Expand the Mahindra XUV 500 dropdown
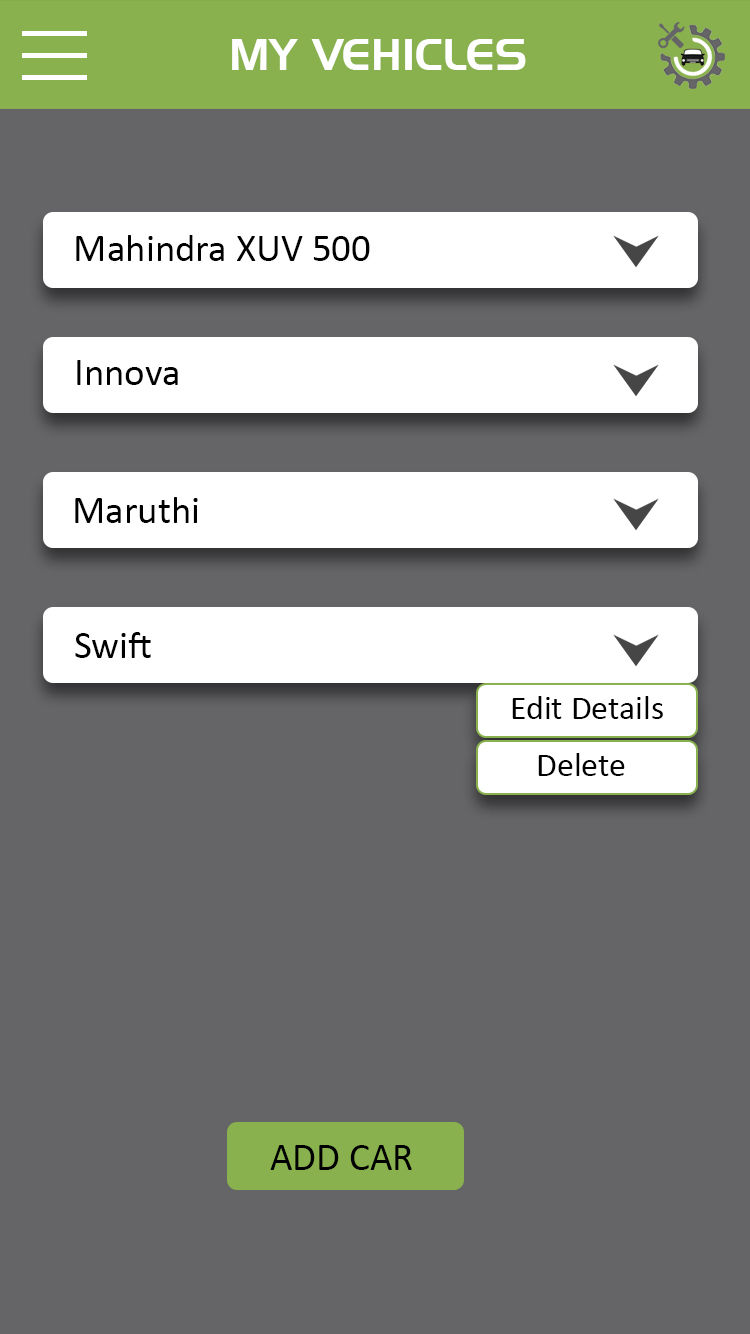Screen dimensions: 750x1334 click(636, 250)
